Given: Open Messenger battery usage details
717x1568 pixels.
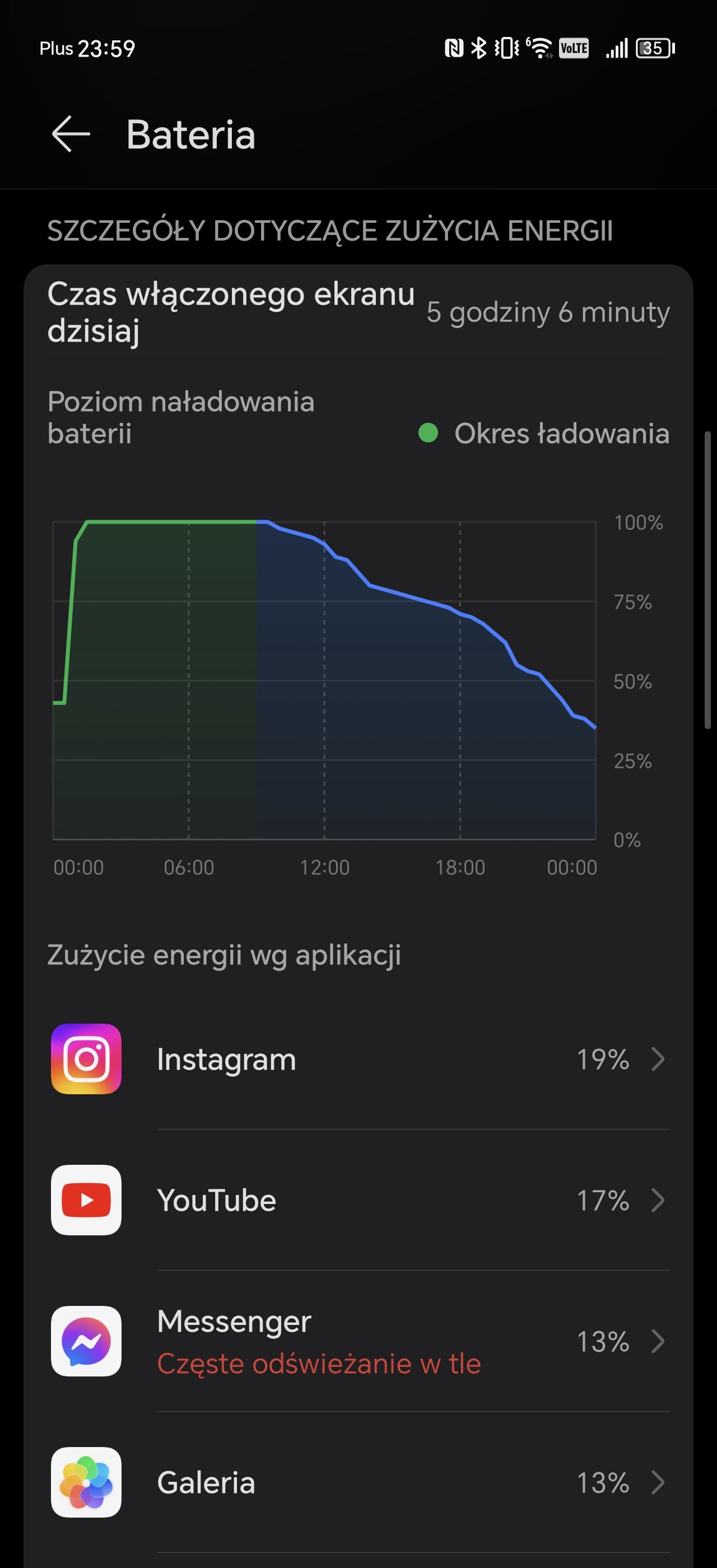Looking at the screenshot, I should (x=359, y=1342).
